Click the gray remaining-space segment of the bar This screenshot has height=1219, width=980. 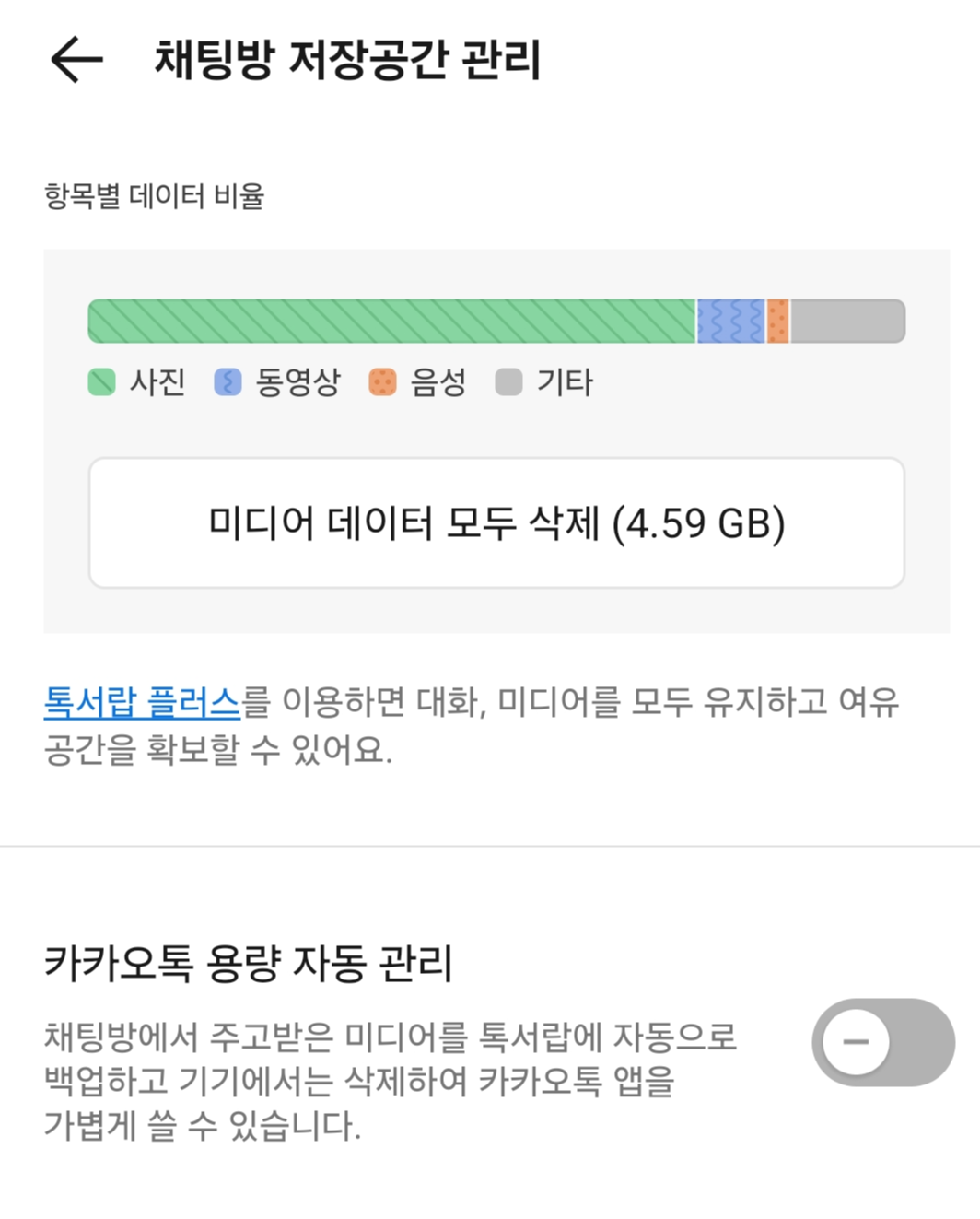(847, 320)
